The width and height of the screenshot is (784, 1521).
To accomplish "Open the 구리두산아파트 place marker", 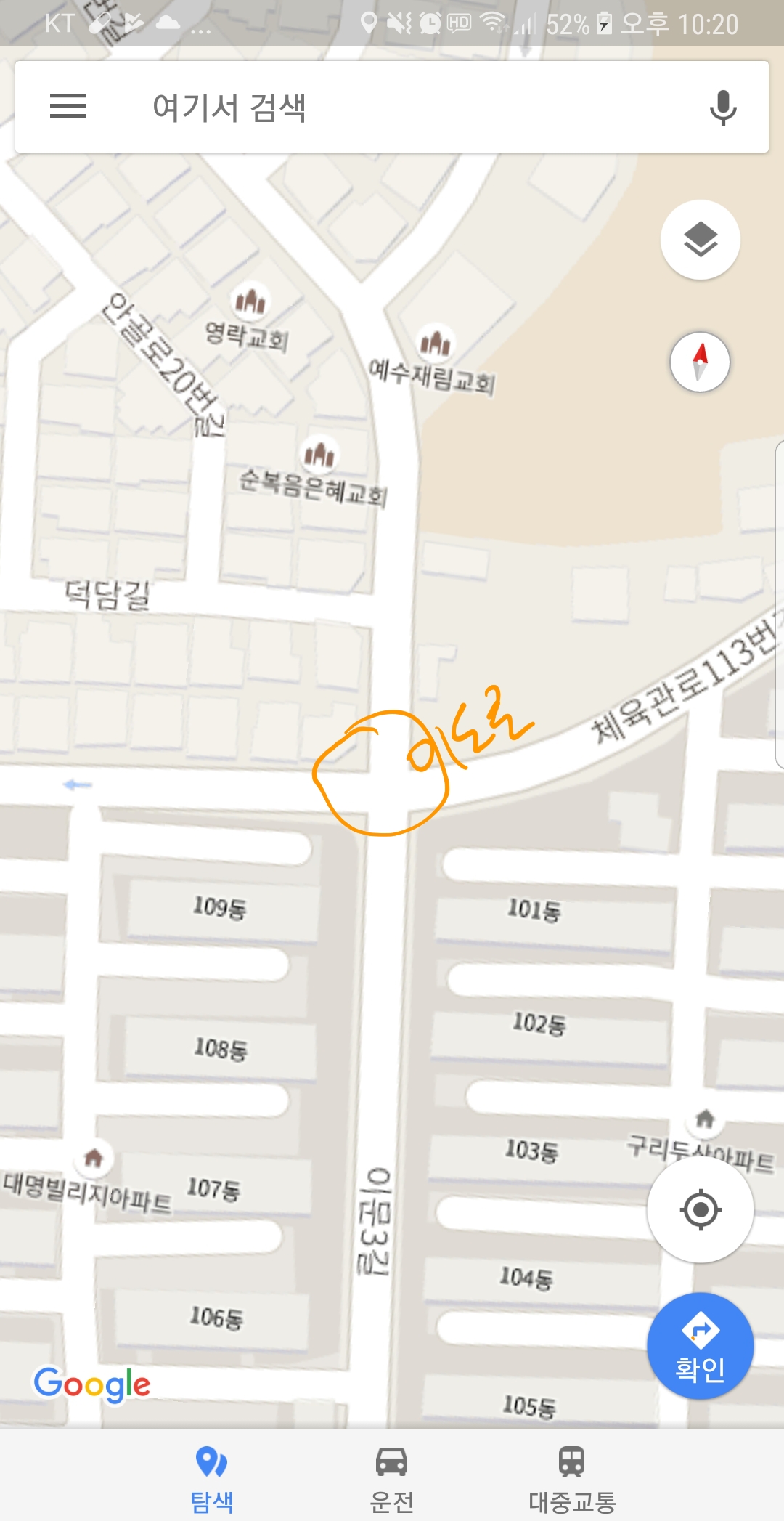I will pyautogui.click(x=704, y=1119).
